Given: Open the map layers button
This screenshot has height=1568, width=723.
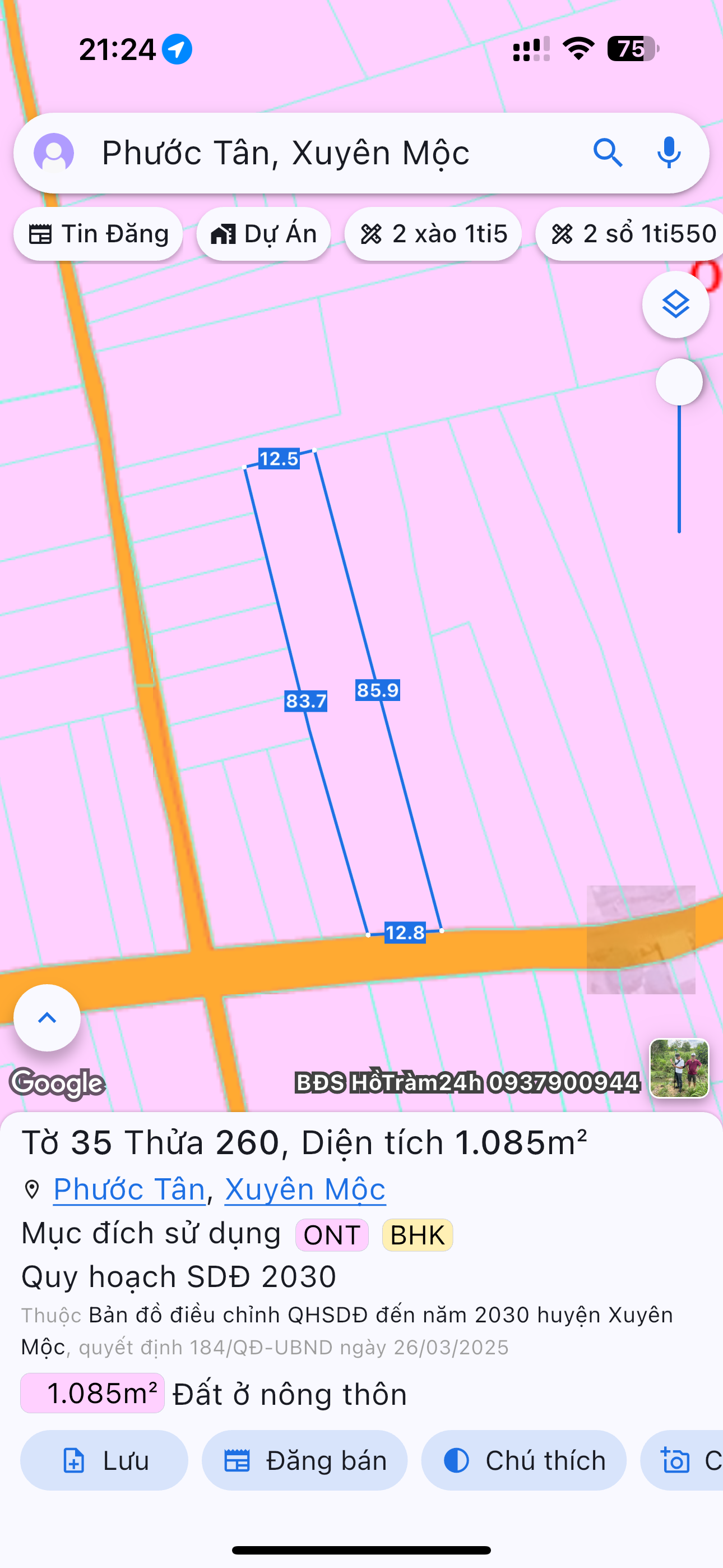Looking at the screenshot, I should [x=675, y=305].
